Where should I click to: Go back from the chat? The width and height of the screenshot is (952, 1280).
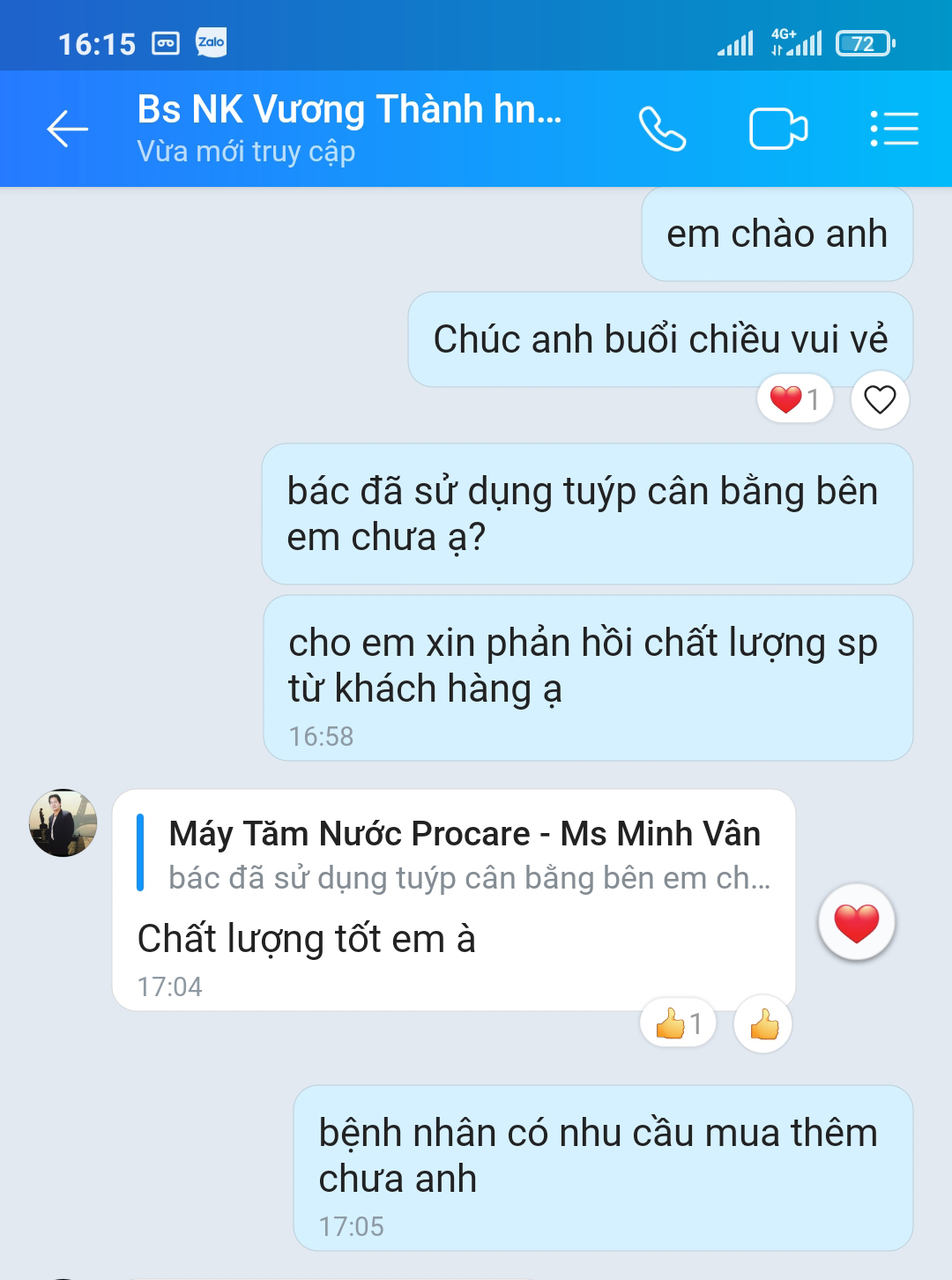coord(67,130)
